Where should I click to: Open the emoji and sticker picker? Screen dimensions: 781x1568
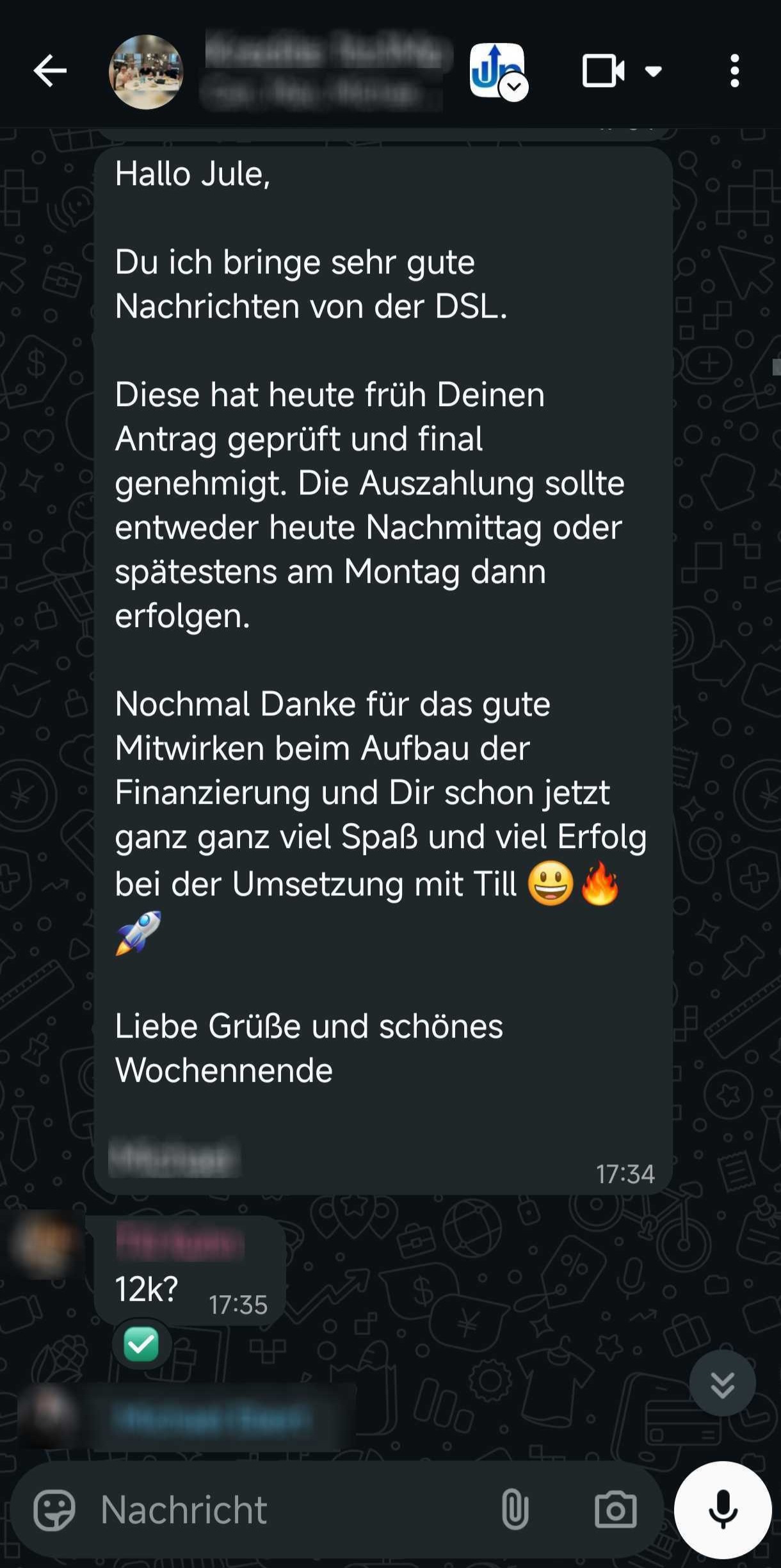pos(54,1510)
